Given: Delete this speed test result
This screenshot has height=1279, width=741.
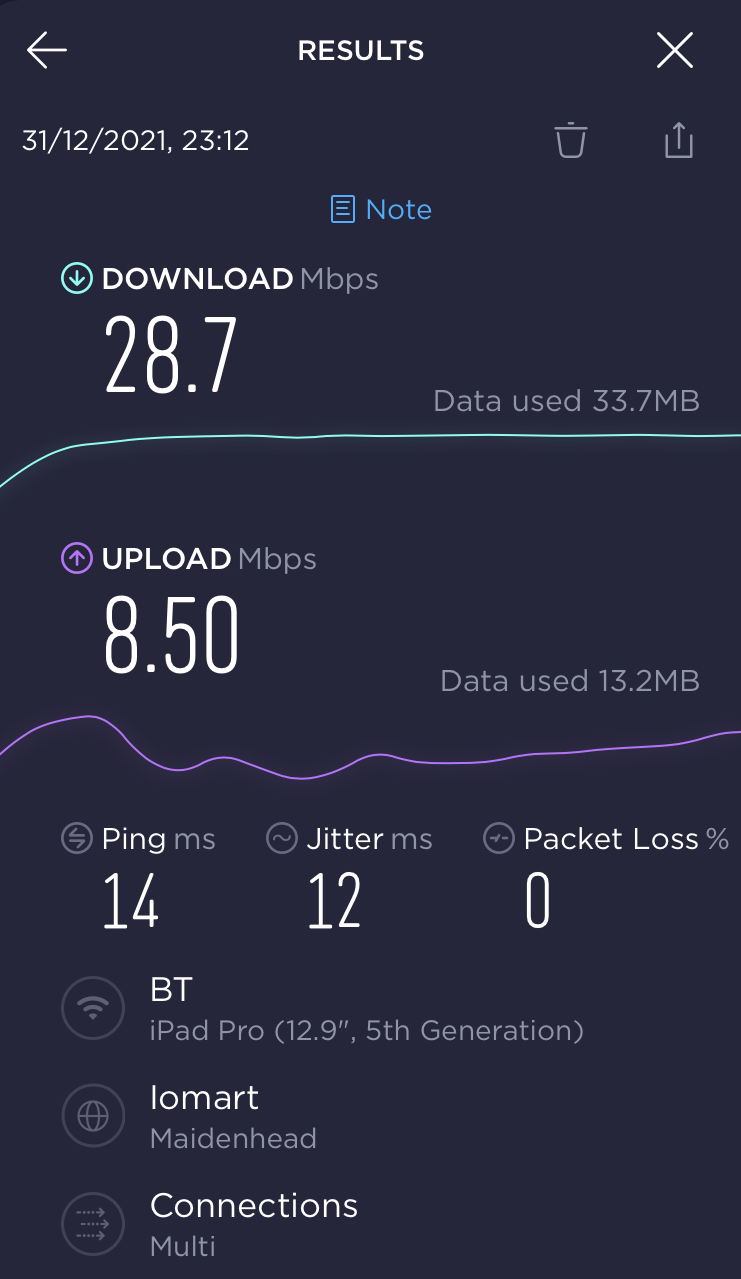Looking at the screenshot, I should (571, 140).
